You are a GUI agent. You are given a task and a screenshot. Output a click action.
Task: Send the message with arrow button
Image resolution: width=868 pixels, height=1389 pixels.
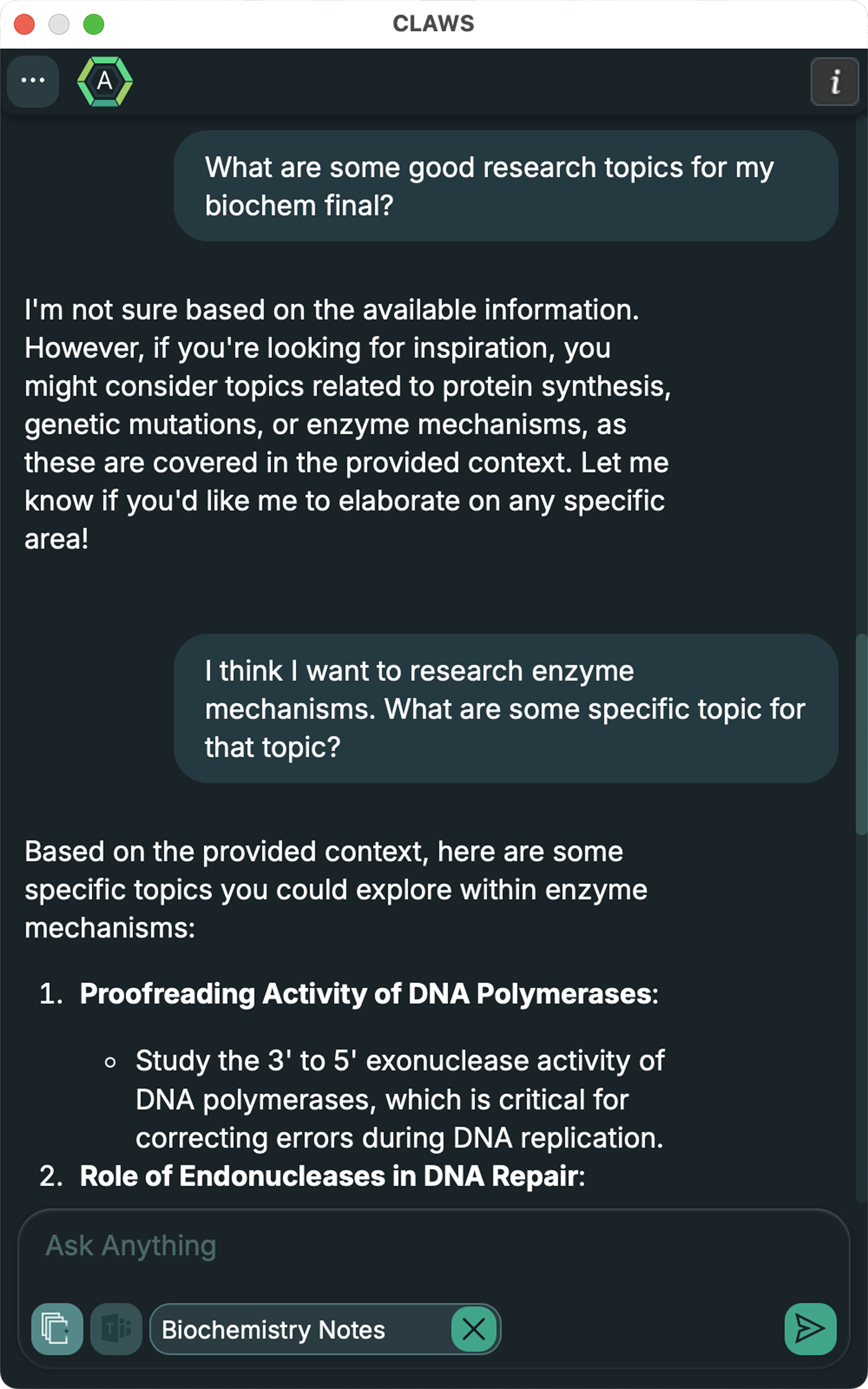(x=810, y=1329)
